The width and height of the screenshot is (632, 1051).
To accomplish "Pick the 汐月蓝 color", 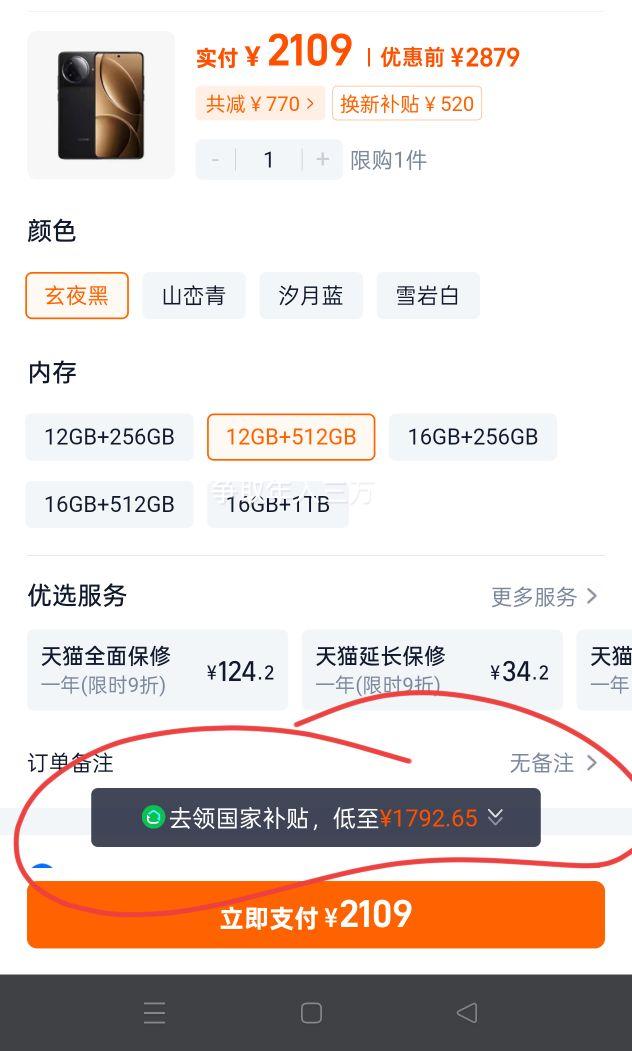I will pos(311,296).
